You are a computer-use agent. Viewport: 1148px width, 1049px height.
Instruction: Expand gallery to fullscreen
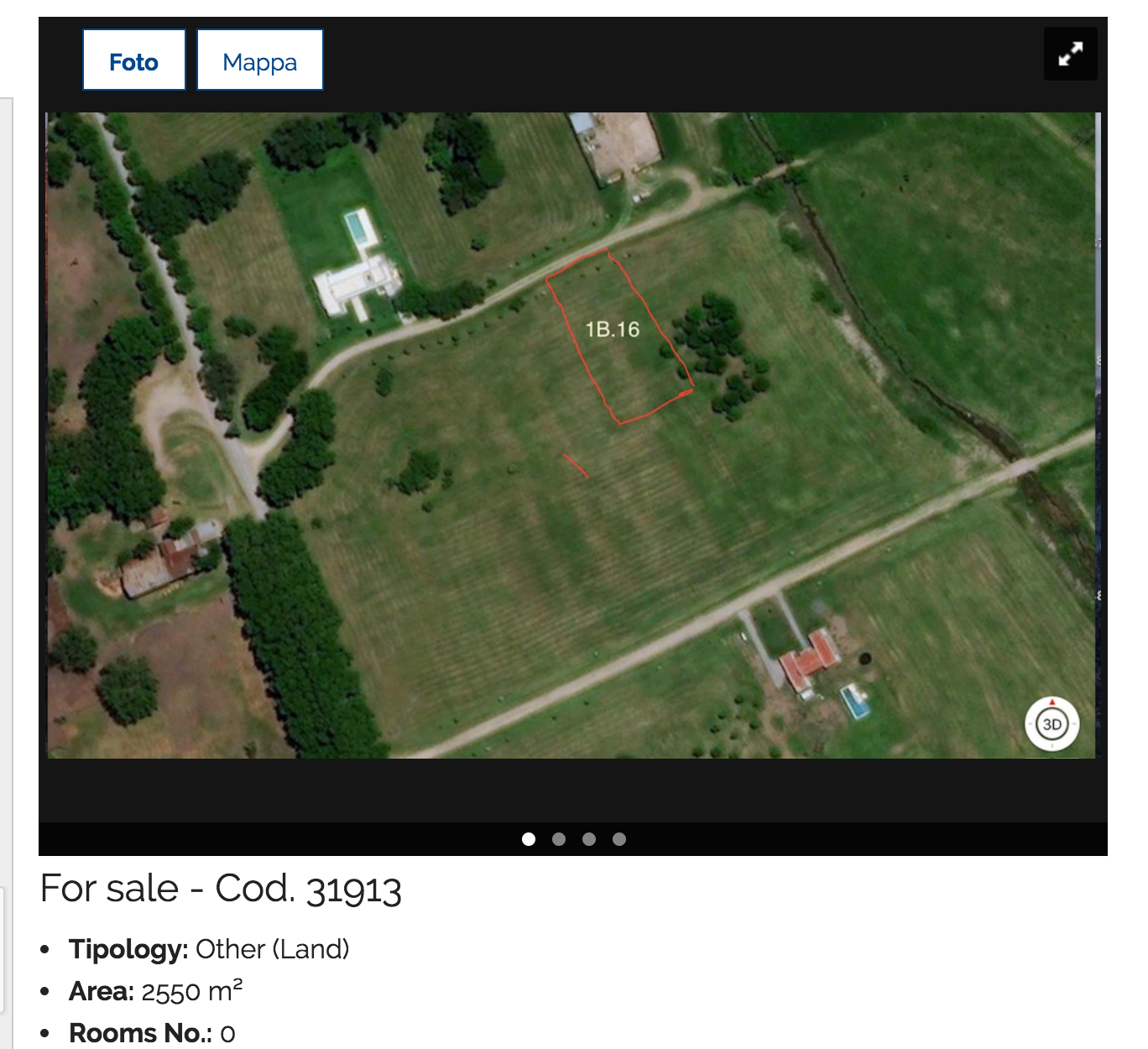pos(1070,55)
